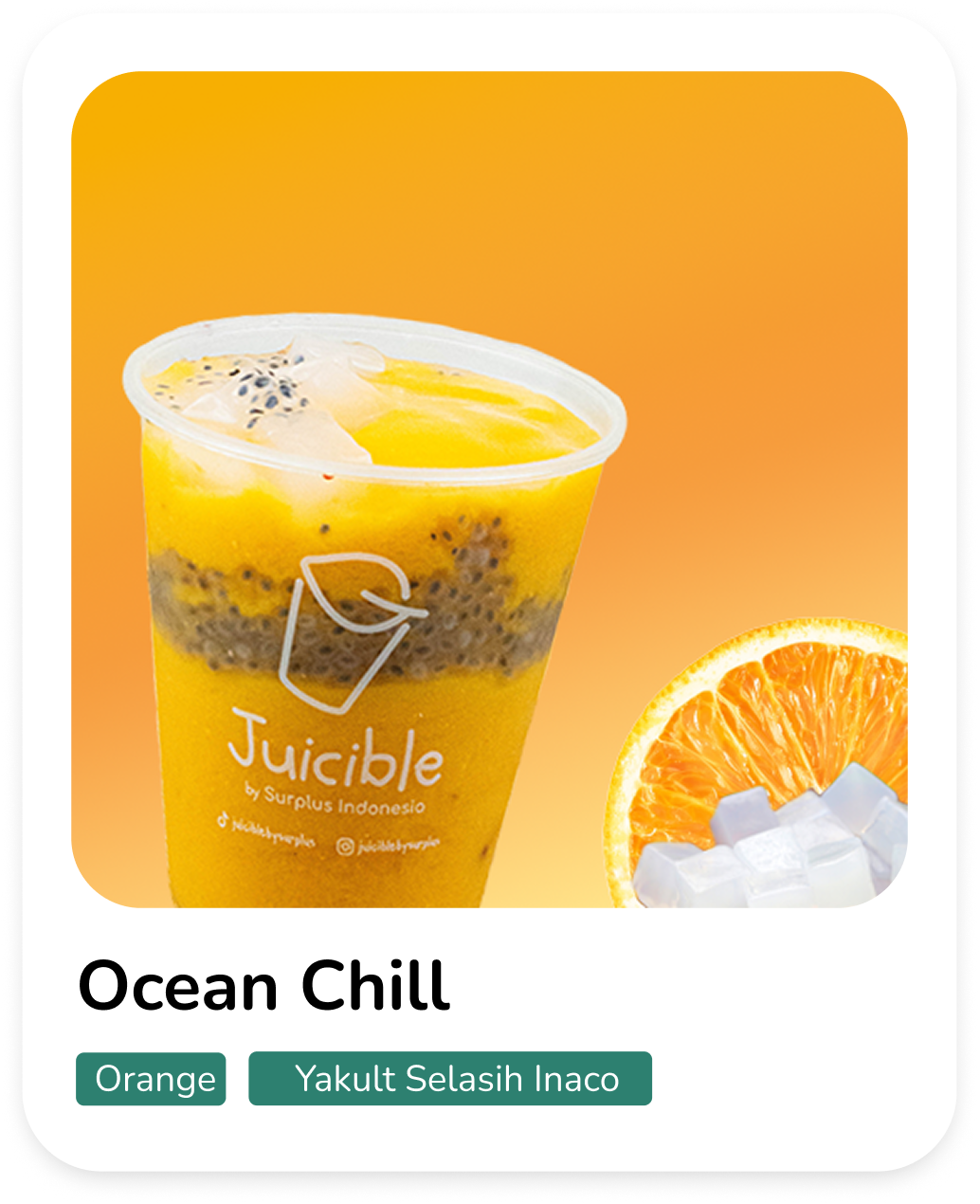Click the Instagram icon on the cup
The height and width of the screenshot is (1204, 980).
click(346, 847)
